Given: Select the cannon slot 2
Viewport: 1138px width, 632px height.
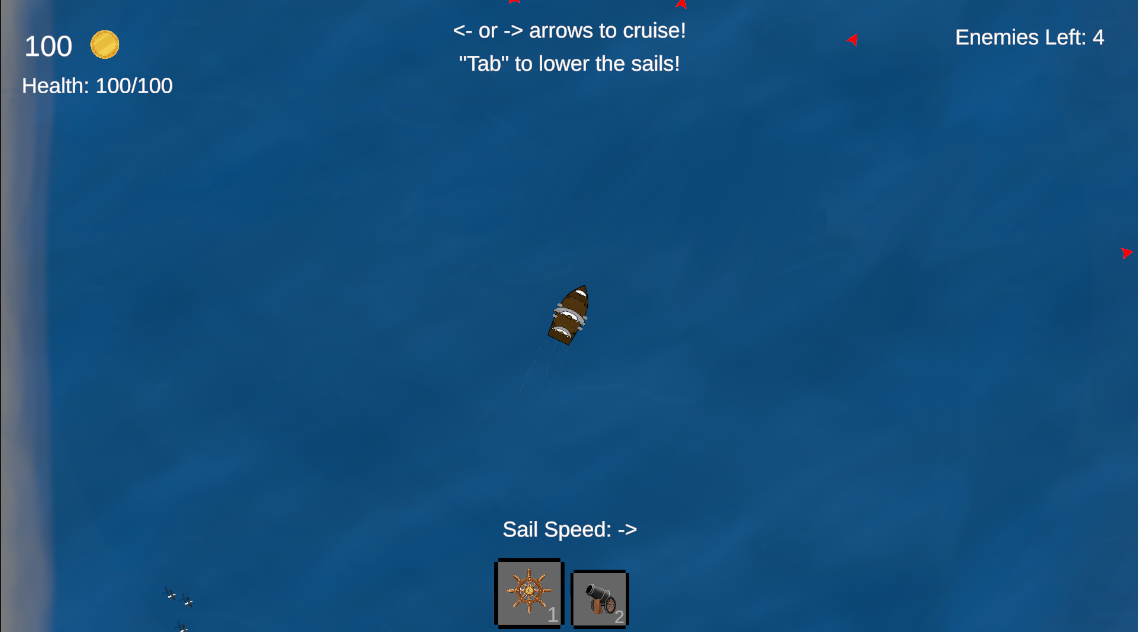Looking at the screenshot, I should point(600,599).
